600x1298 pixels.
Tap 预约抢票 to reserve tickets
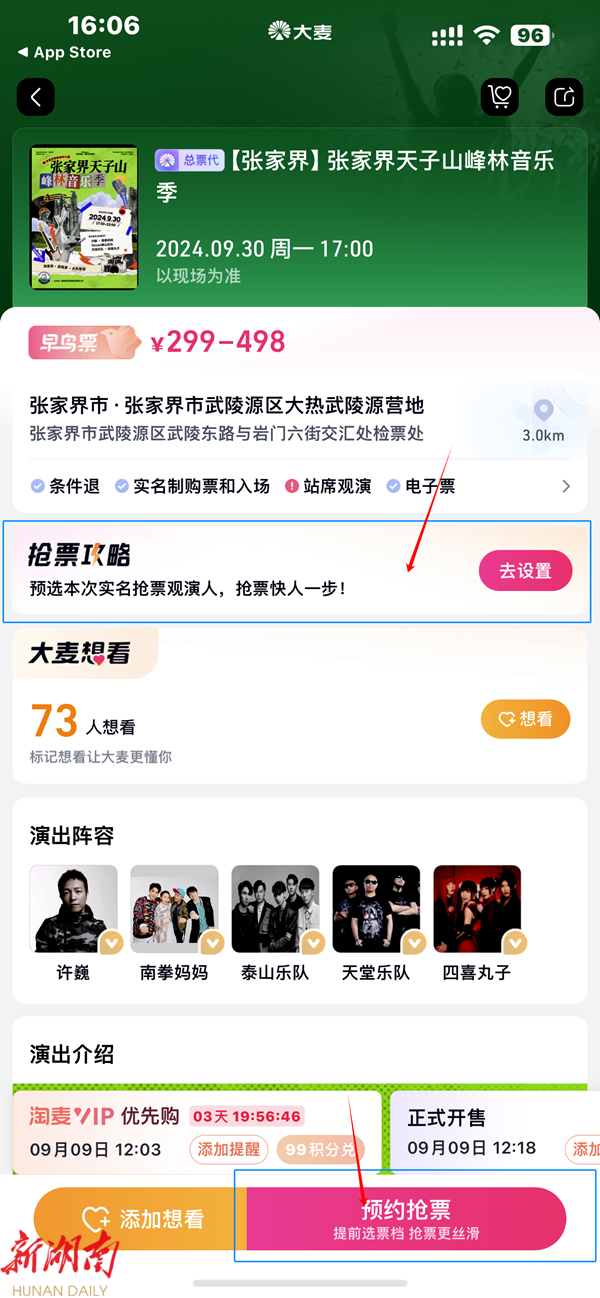[x=406, y=1219]
